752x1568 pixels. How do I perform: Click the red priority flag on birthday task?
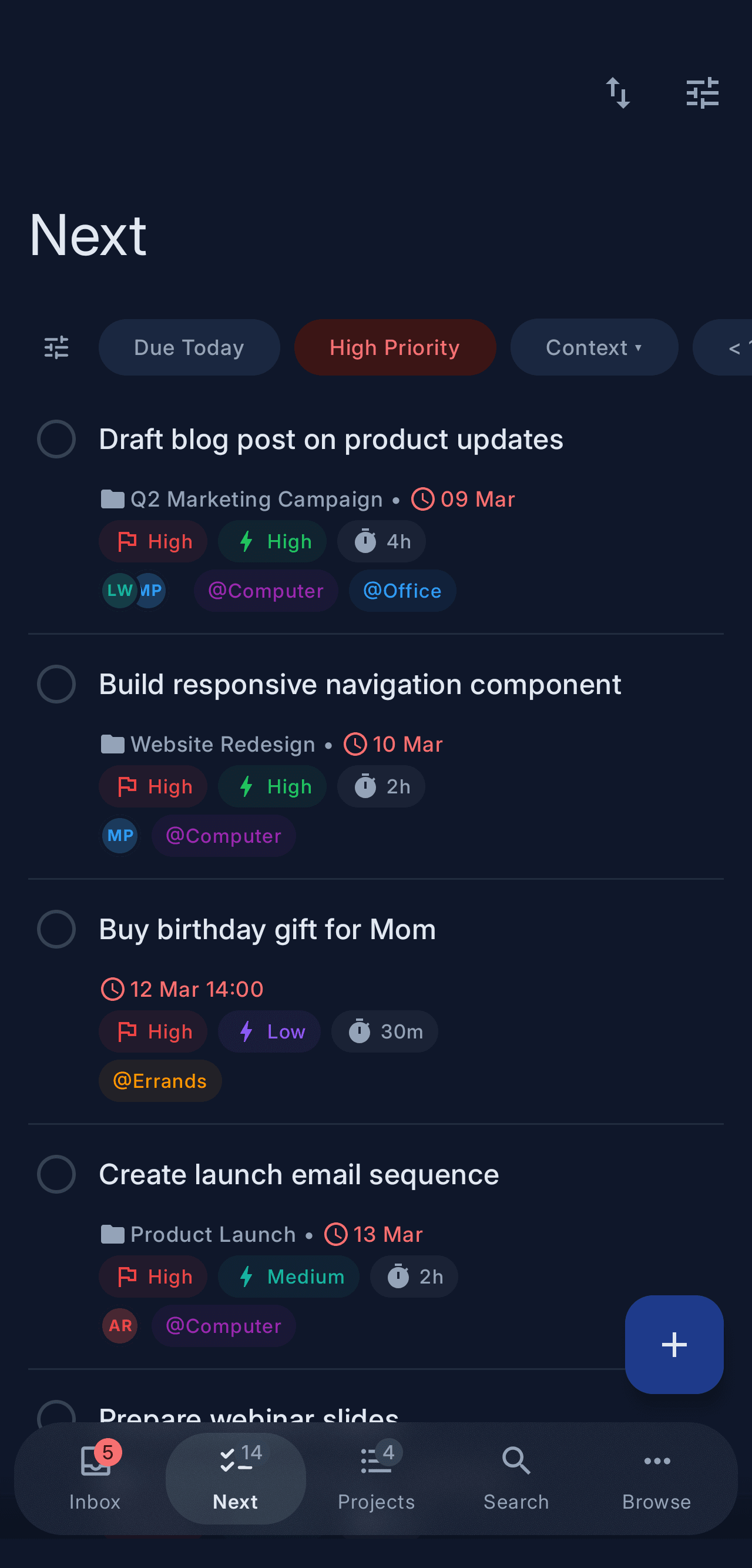coord(127,1031)
